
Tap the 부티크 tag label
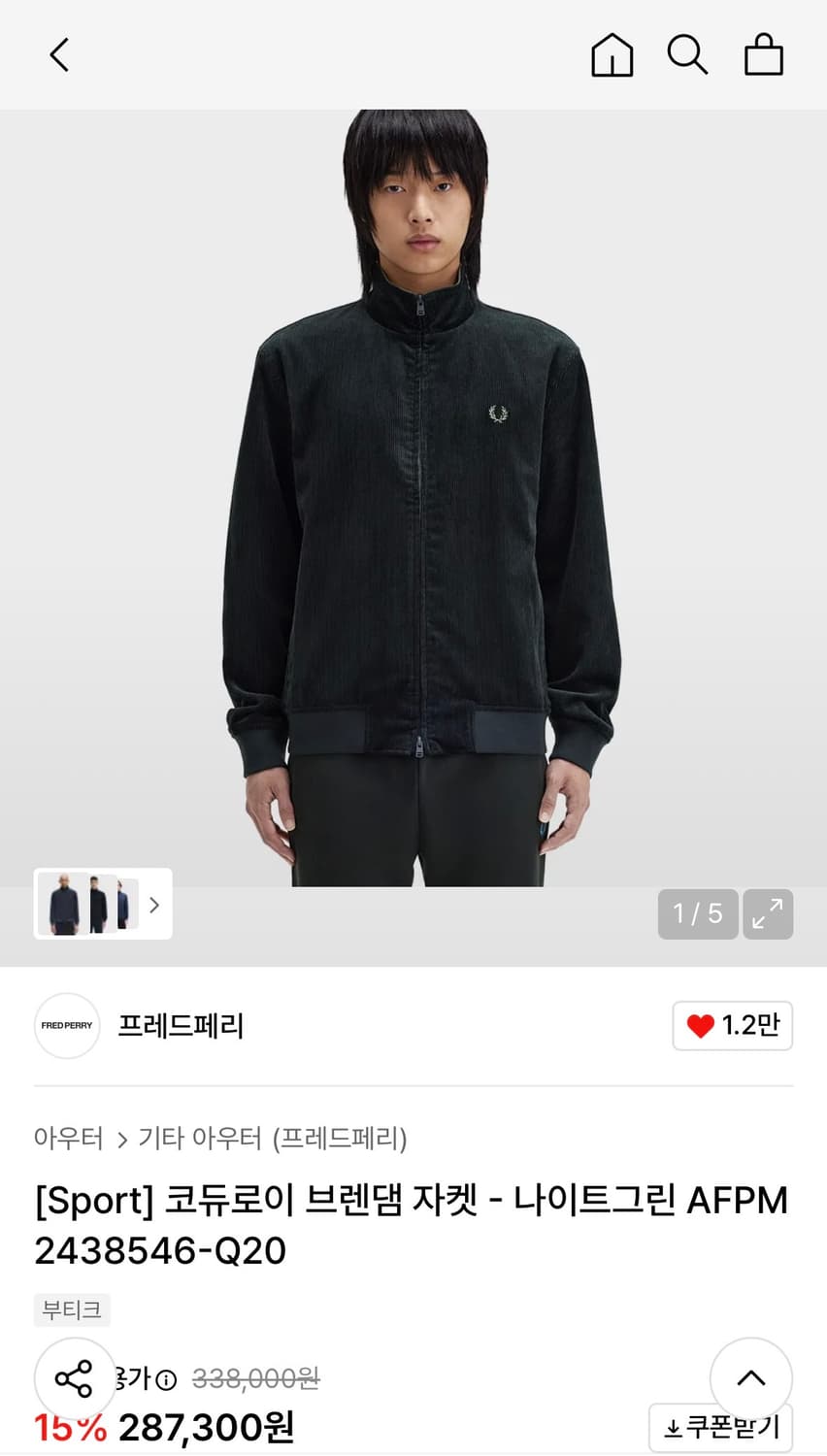click(x=72, y=1309)
